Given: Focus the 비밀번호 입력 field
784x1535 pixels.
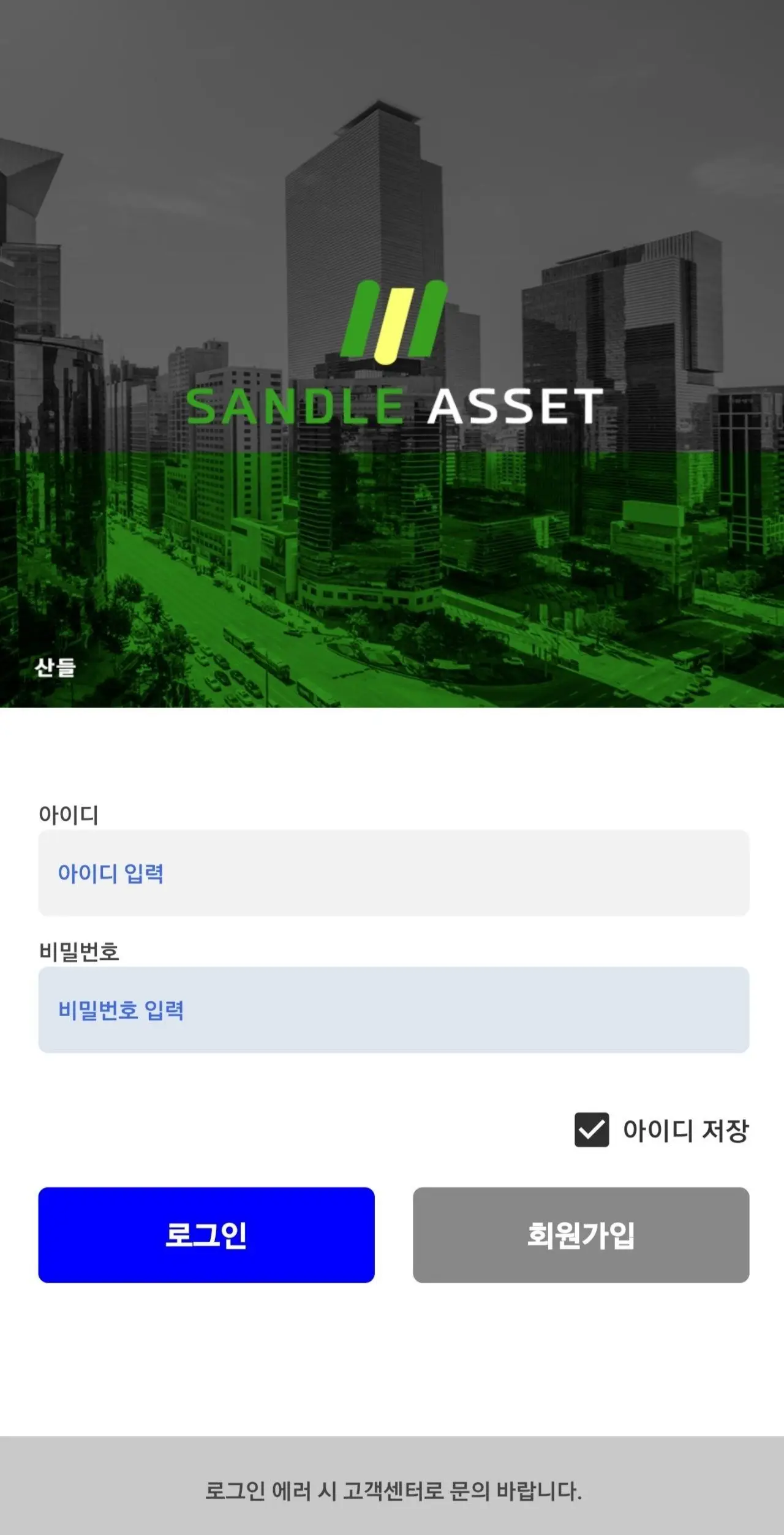Looking at the screenshot, I should (x=393, y=1009).
